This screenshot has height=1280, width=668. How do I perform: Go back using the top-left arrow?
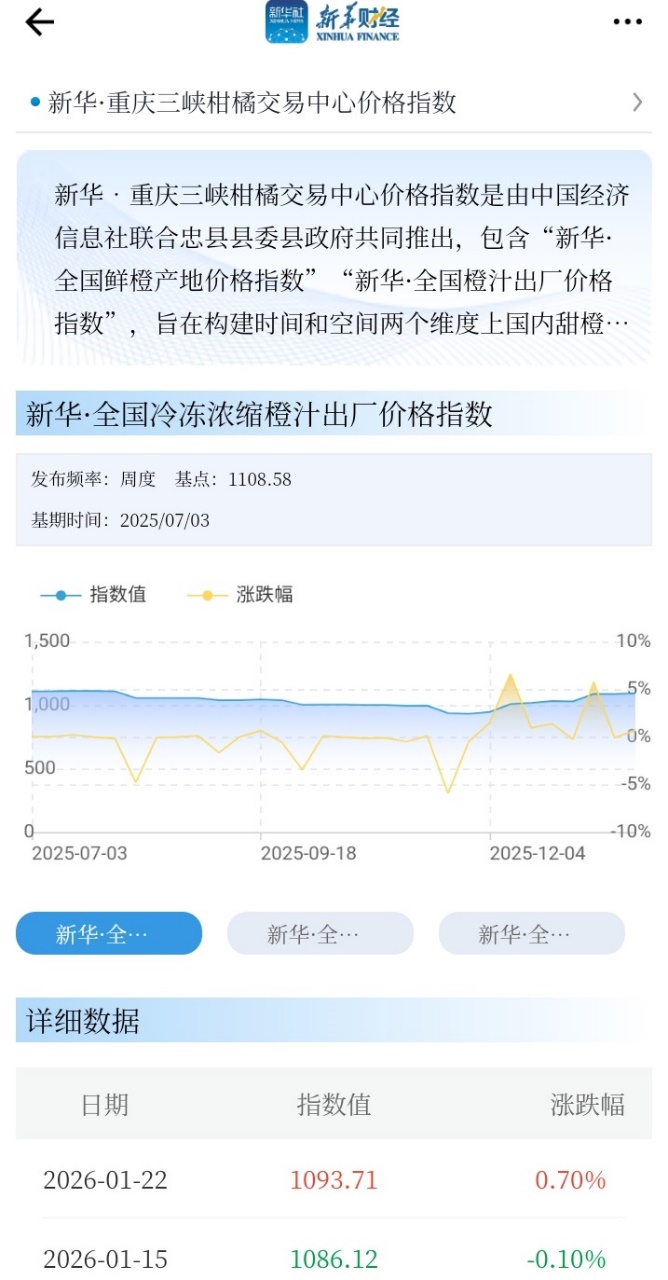[40, 22]
